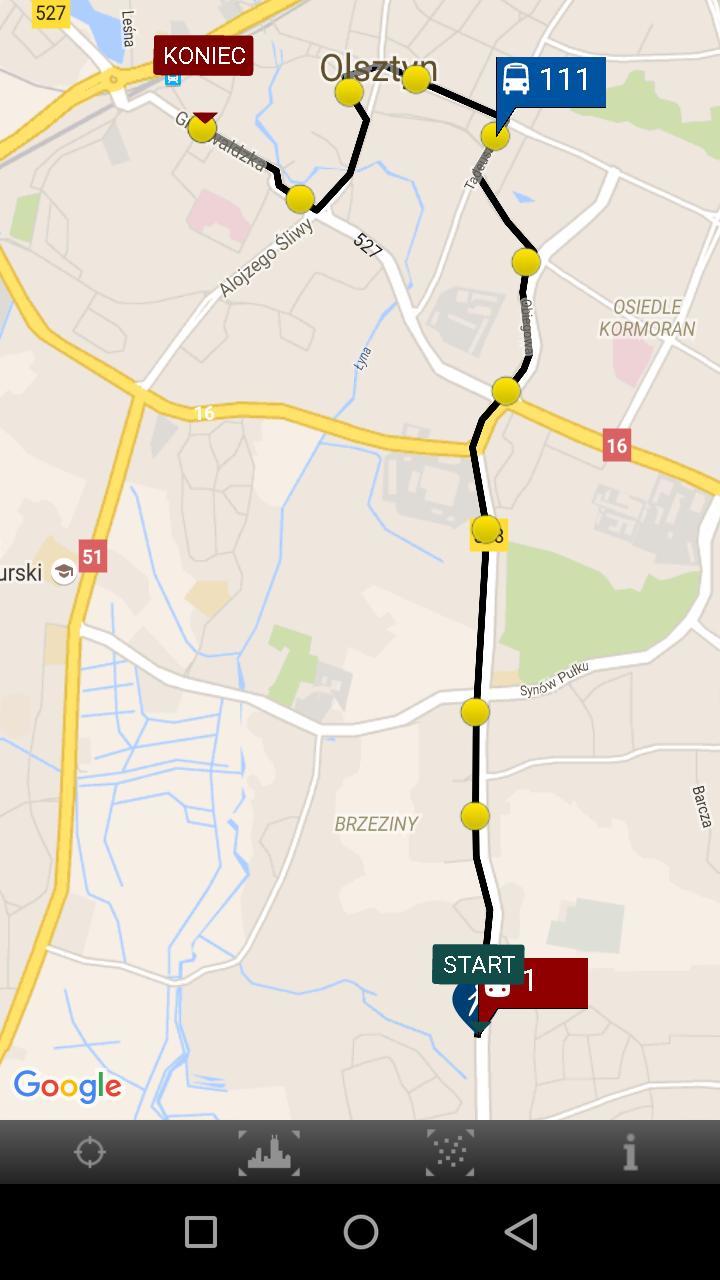Tap the KONIEC end marker
720x1280 pixels.
[x=203, y=56]
